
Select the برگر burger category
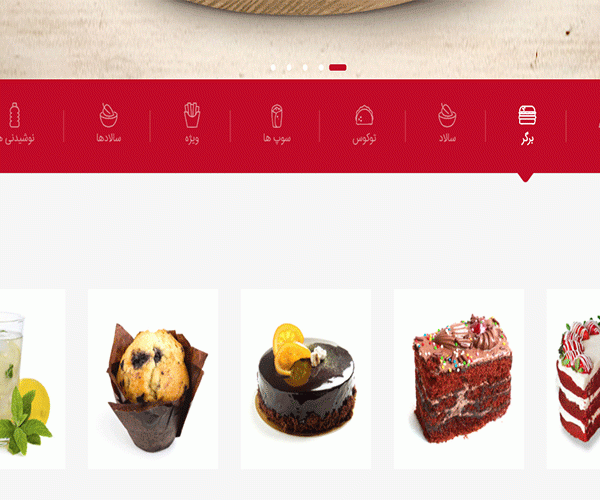pos(527,124)
